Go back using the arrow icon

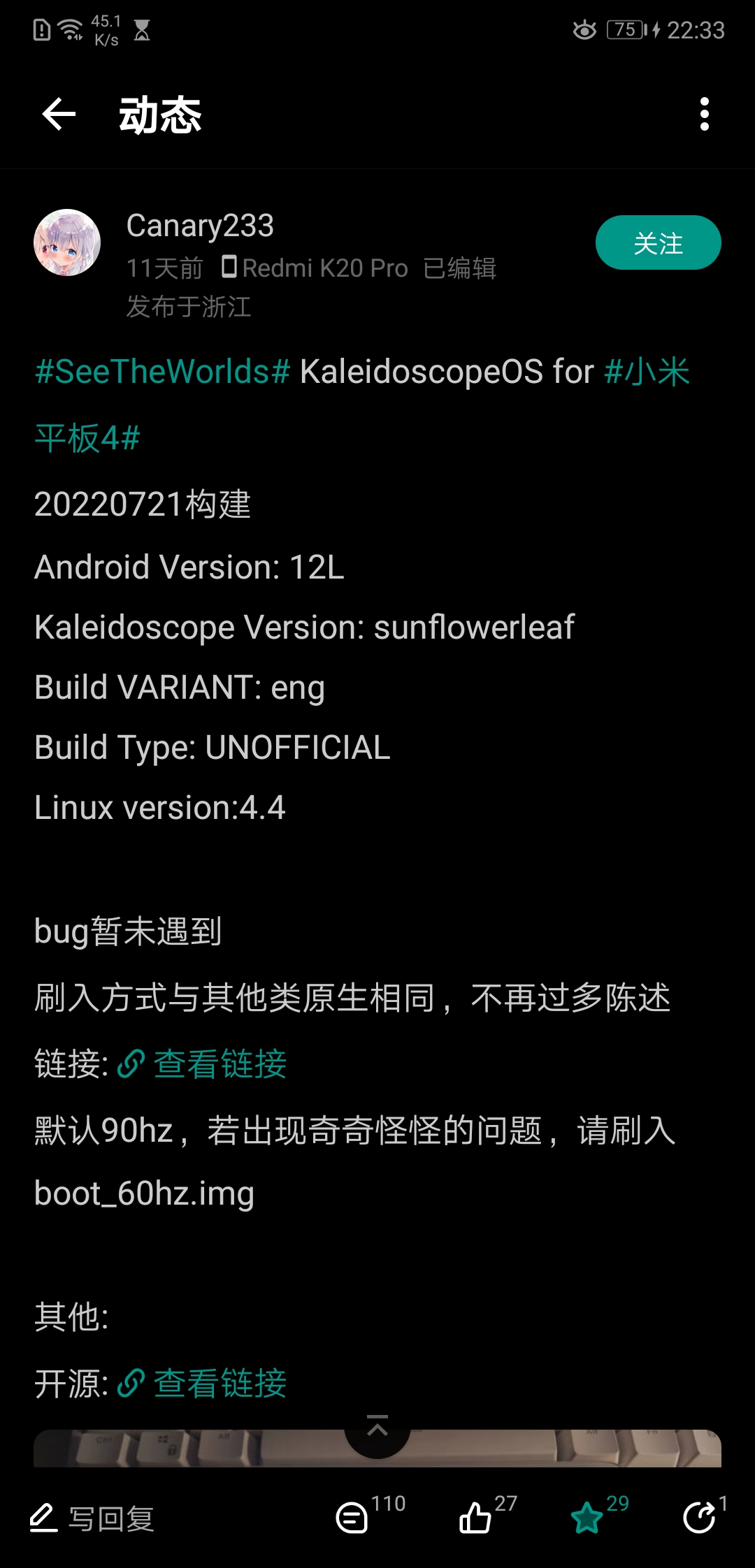[59, 114]
